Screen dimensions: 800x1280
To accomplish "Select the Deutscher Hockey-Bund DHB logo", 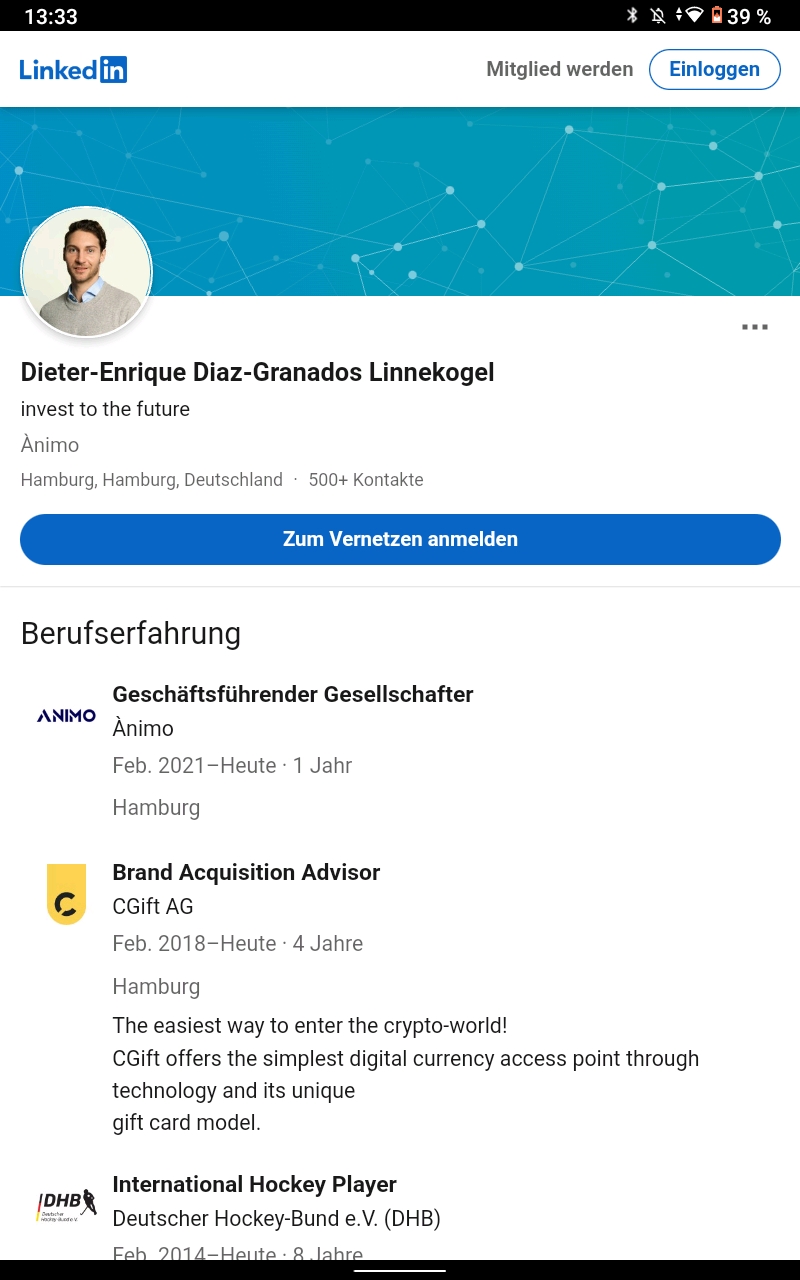I will click(x=66, y=1205).
